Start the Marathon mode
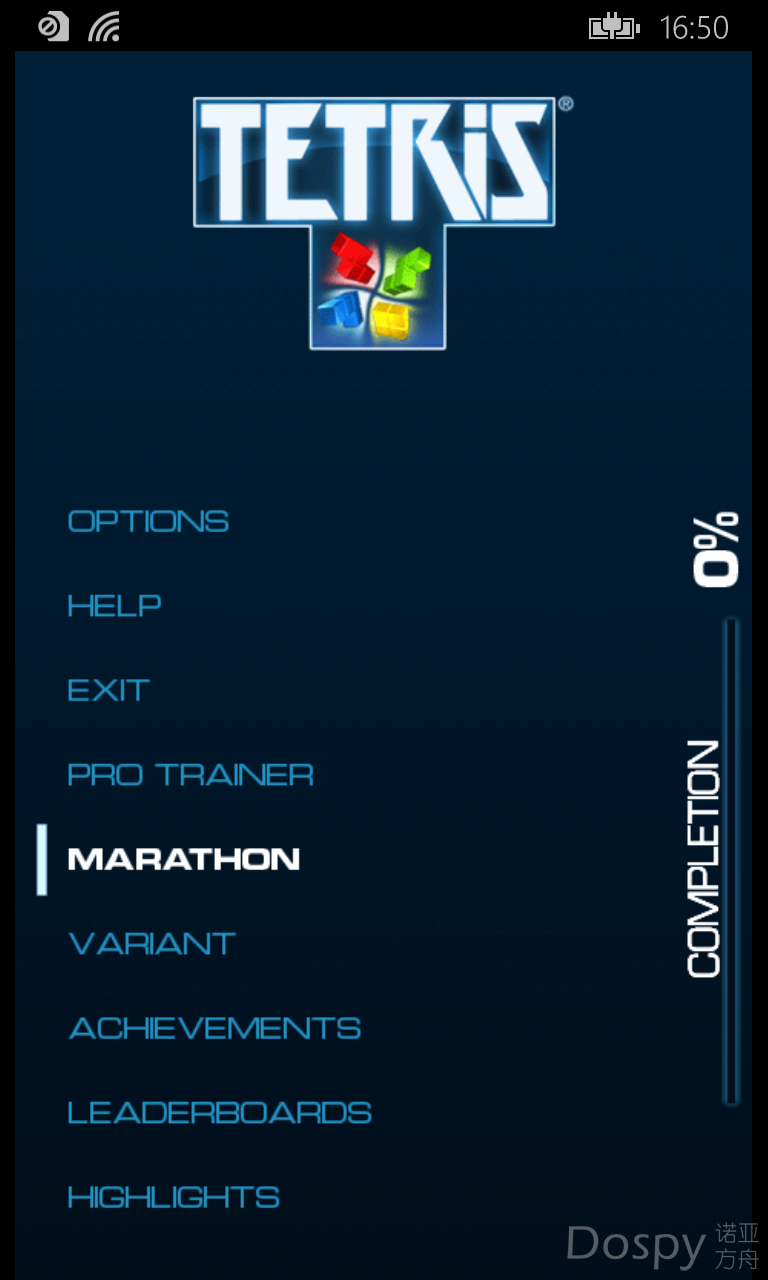 tap(184, 859)
